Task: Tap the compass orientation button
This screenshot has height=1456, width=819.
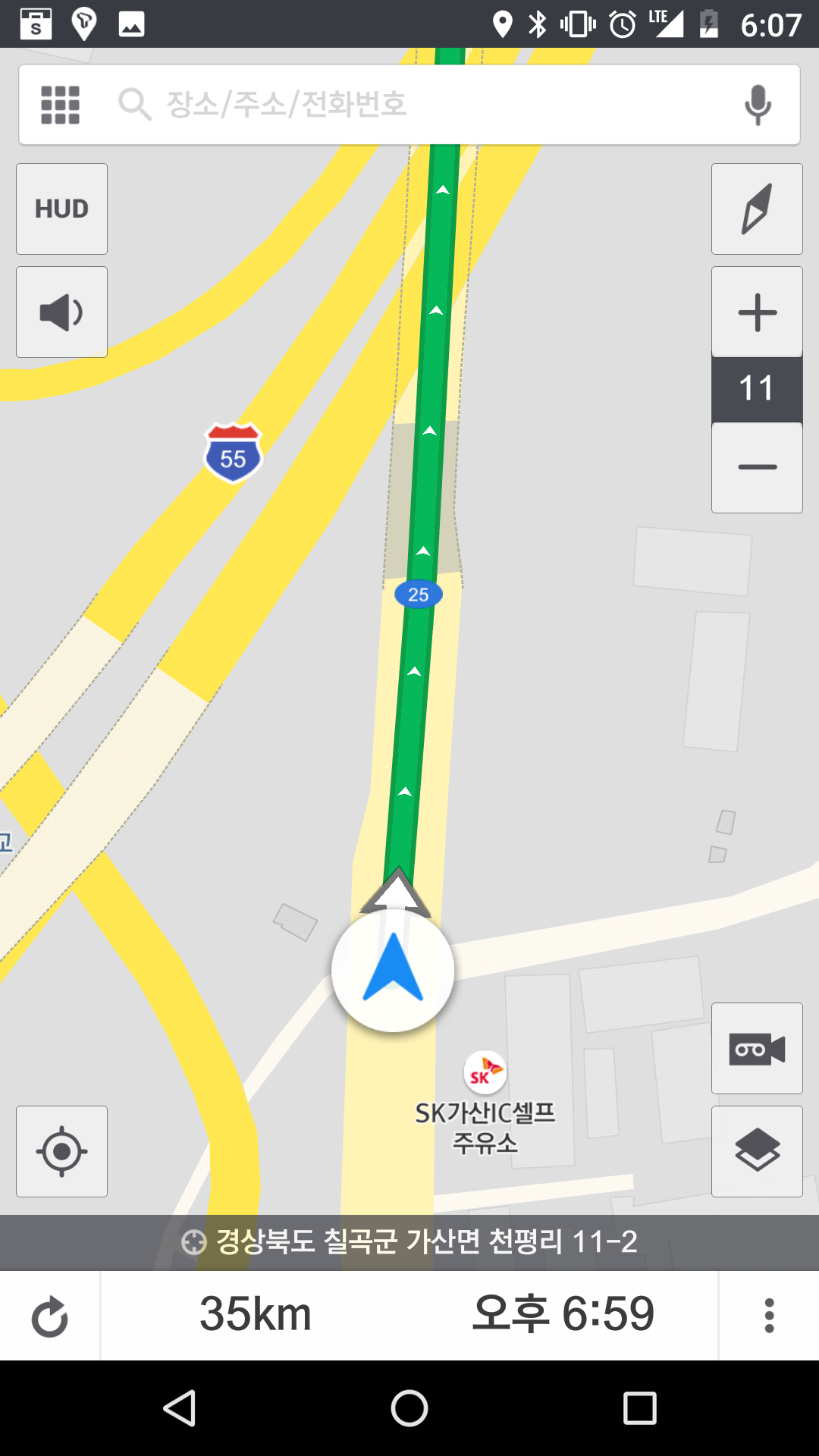Action: (757, 209)
